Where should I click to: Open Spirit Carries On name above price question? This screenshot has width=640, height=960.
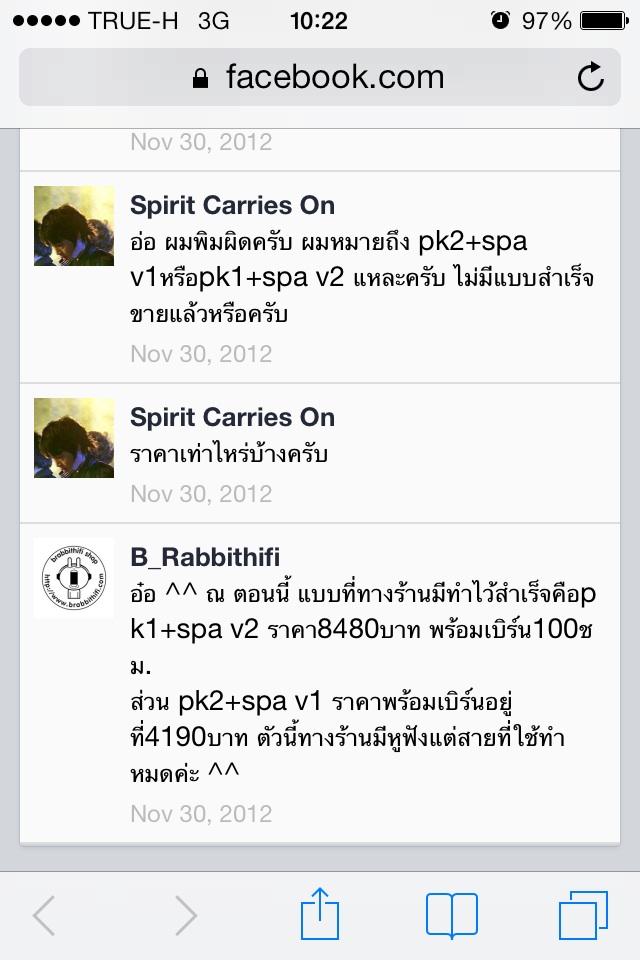coord(232,417)
